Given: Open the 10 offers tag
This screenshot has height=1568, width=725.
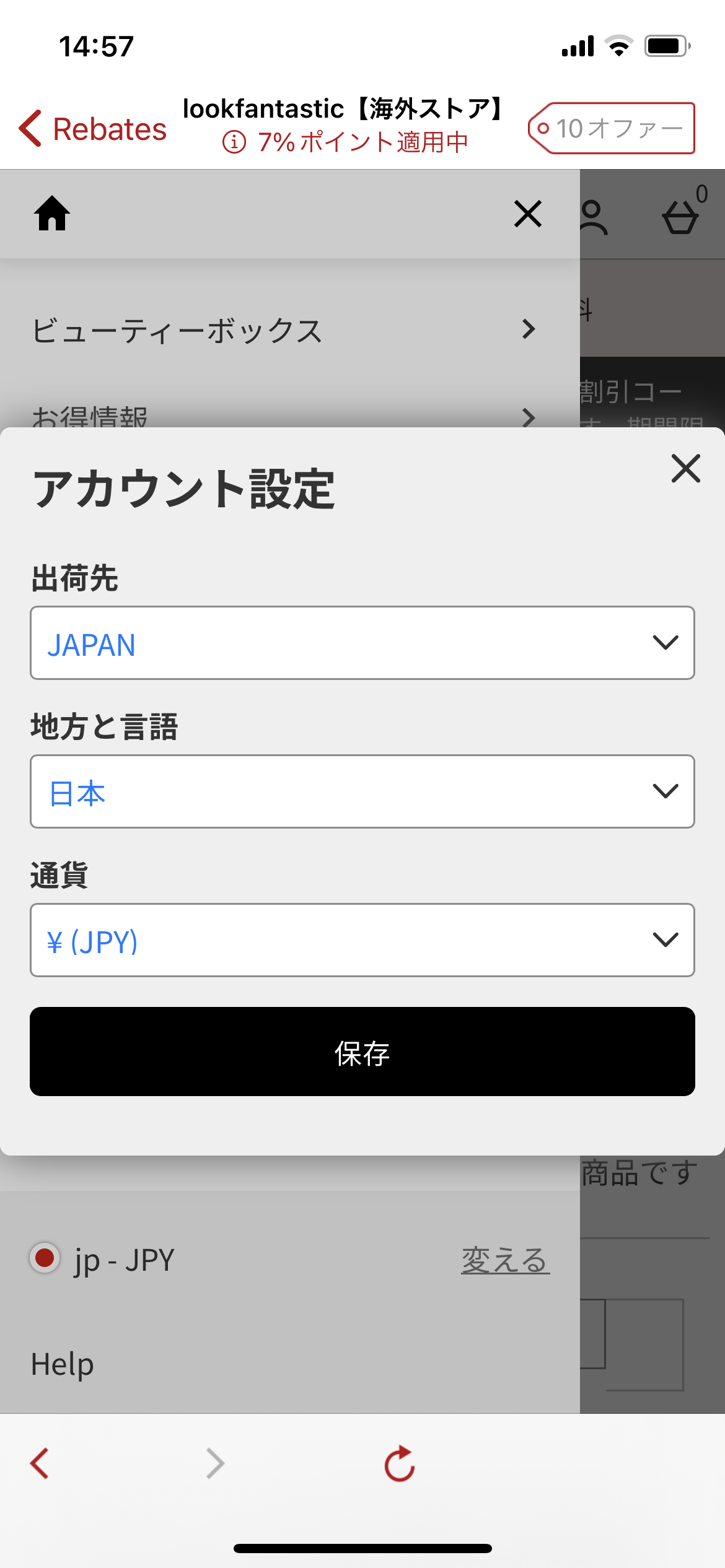Looking at the screenshot, I should [x=611, y=128].
